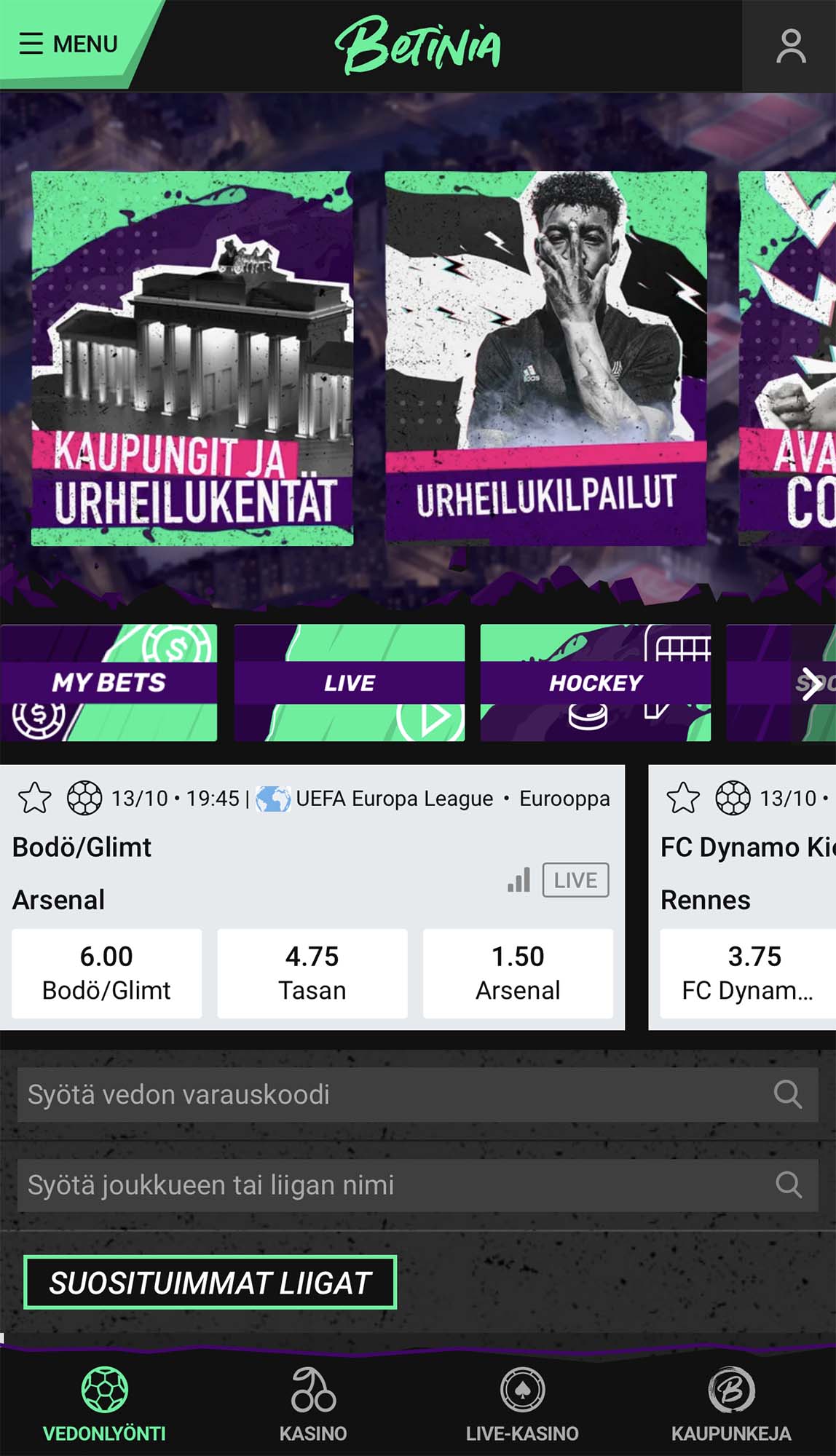Pick Bodö/Glimt at odds 6.00

(x=106, y=973)
